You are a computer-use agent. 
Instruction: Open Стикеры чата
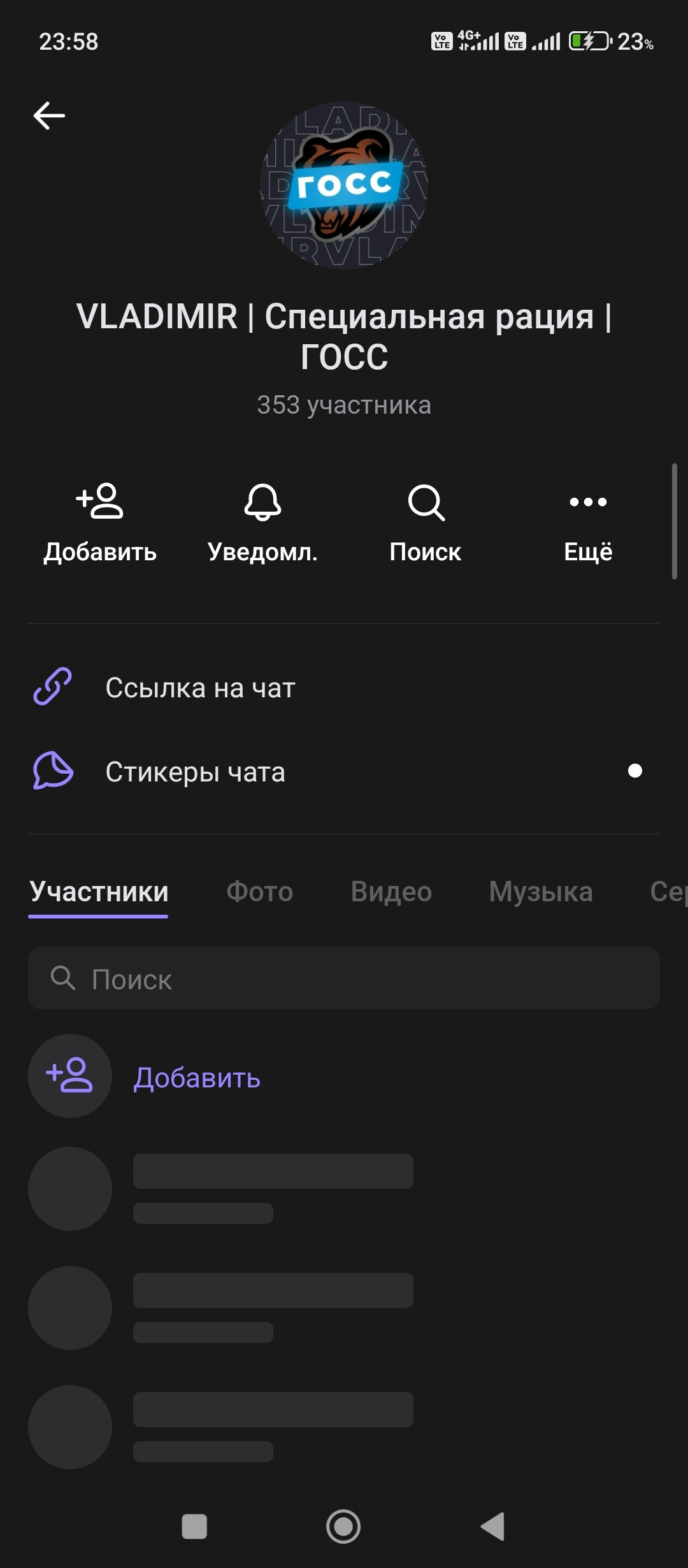(195, 772)
